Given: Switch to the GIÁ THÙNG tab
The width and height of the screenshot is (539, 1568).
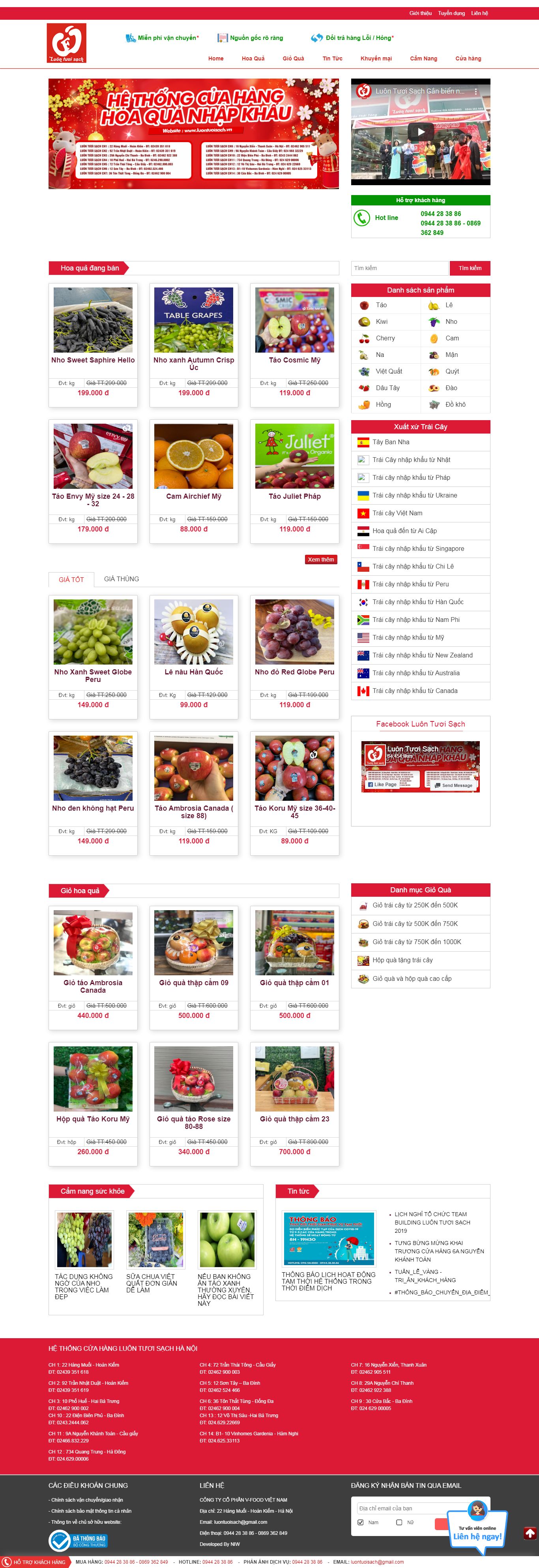Looking at the screenshot, I should 121,579.
